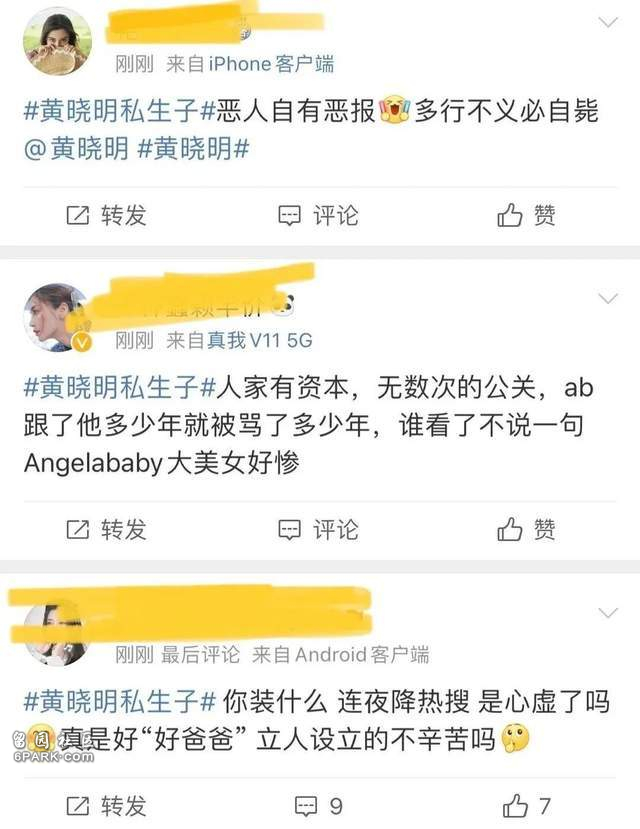The width and height of the screenshot is (640, 829).
Task: Open the avatar of the 真我V11 5G poster
Action: click(57, 318)
